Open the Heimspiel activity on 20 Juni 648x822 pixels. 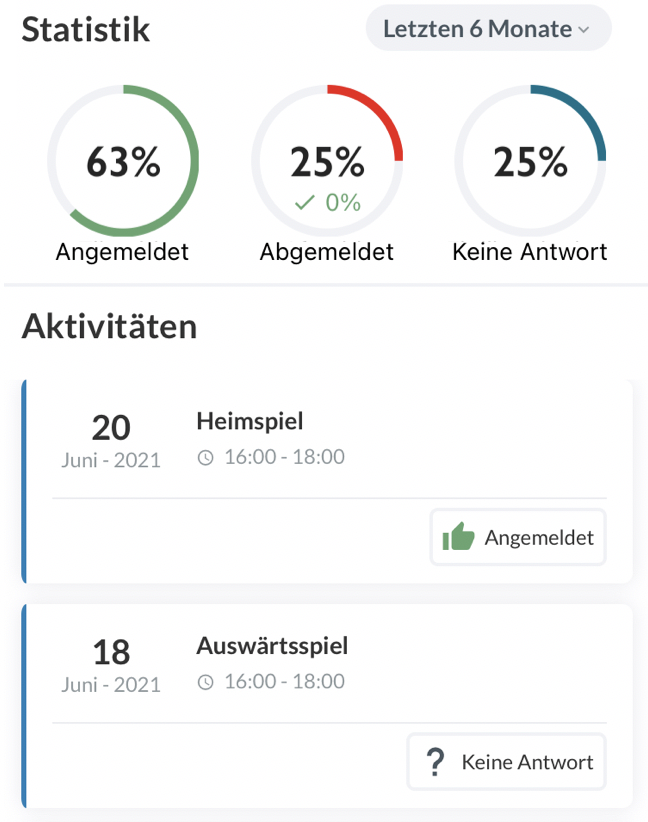pos(250,422)
